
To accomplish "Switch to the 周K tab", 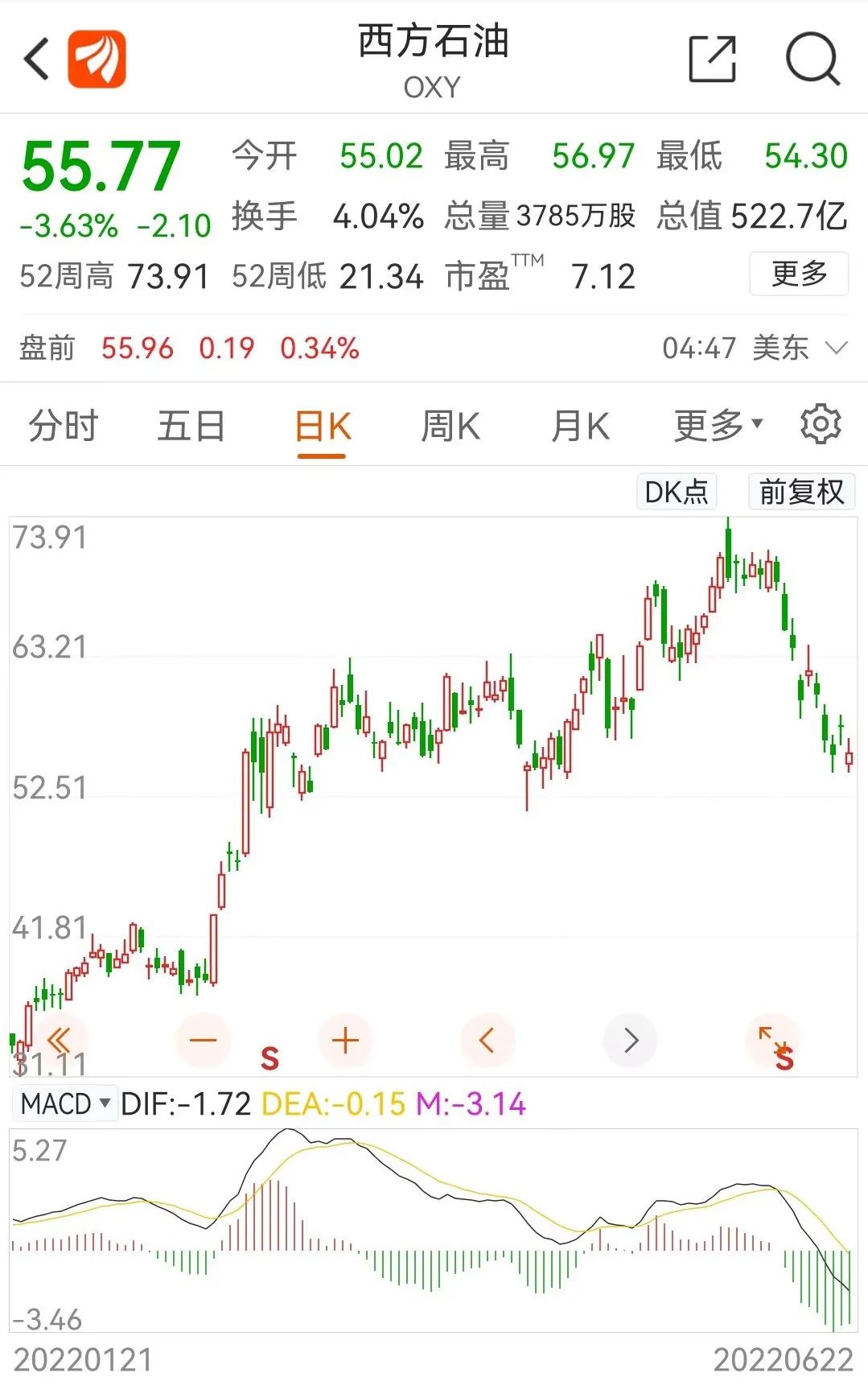I will 450,426.
